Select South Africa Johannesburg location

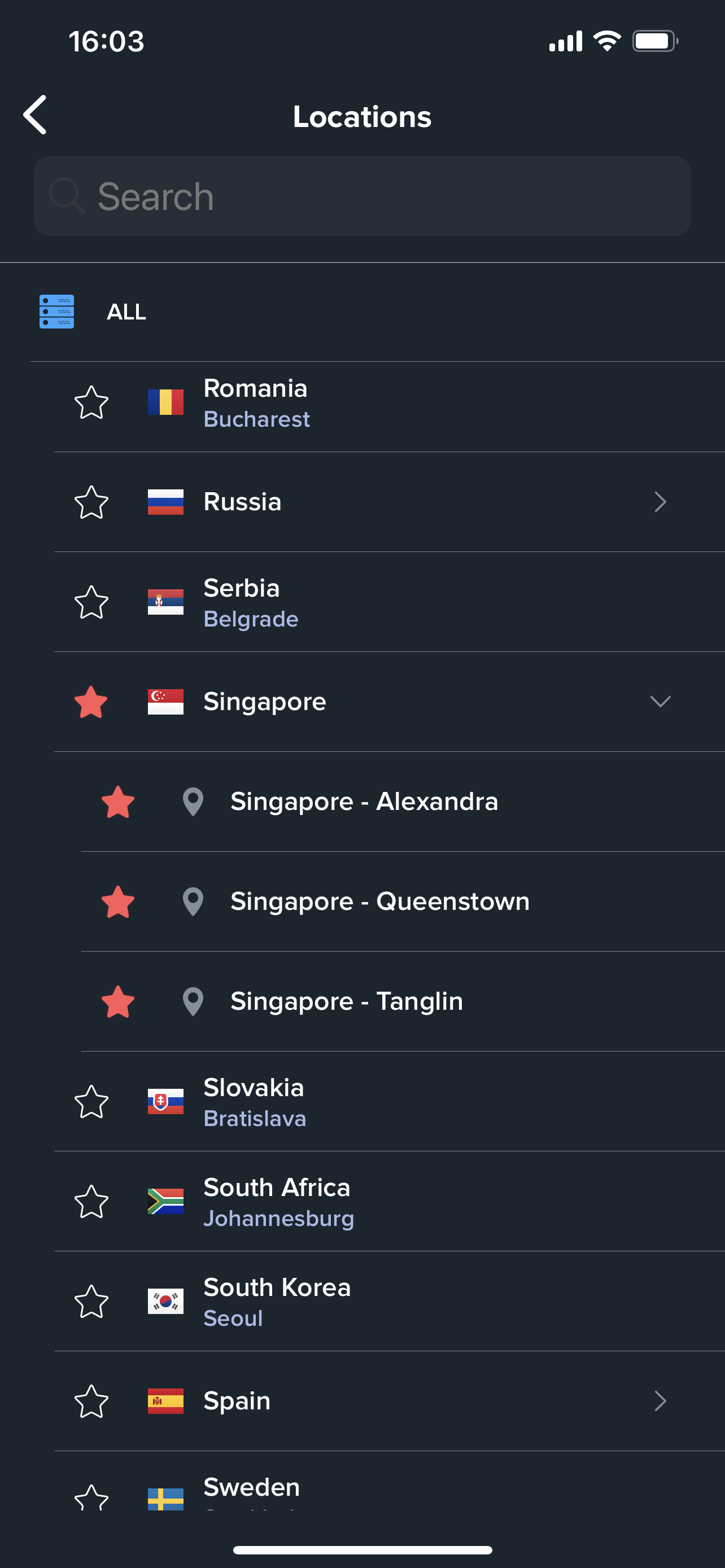point(390,1201)
